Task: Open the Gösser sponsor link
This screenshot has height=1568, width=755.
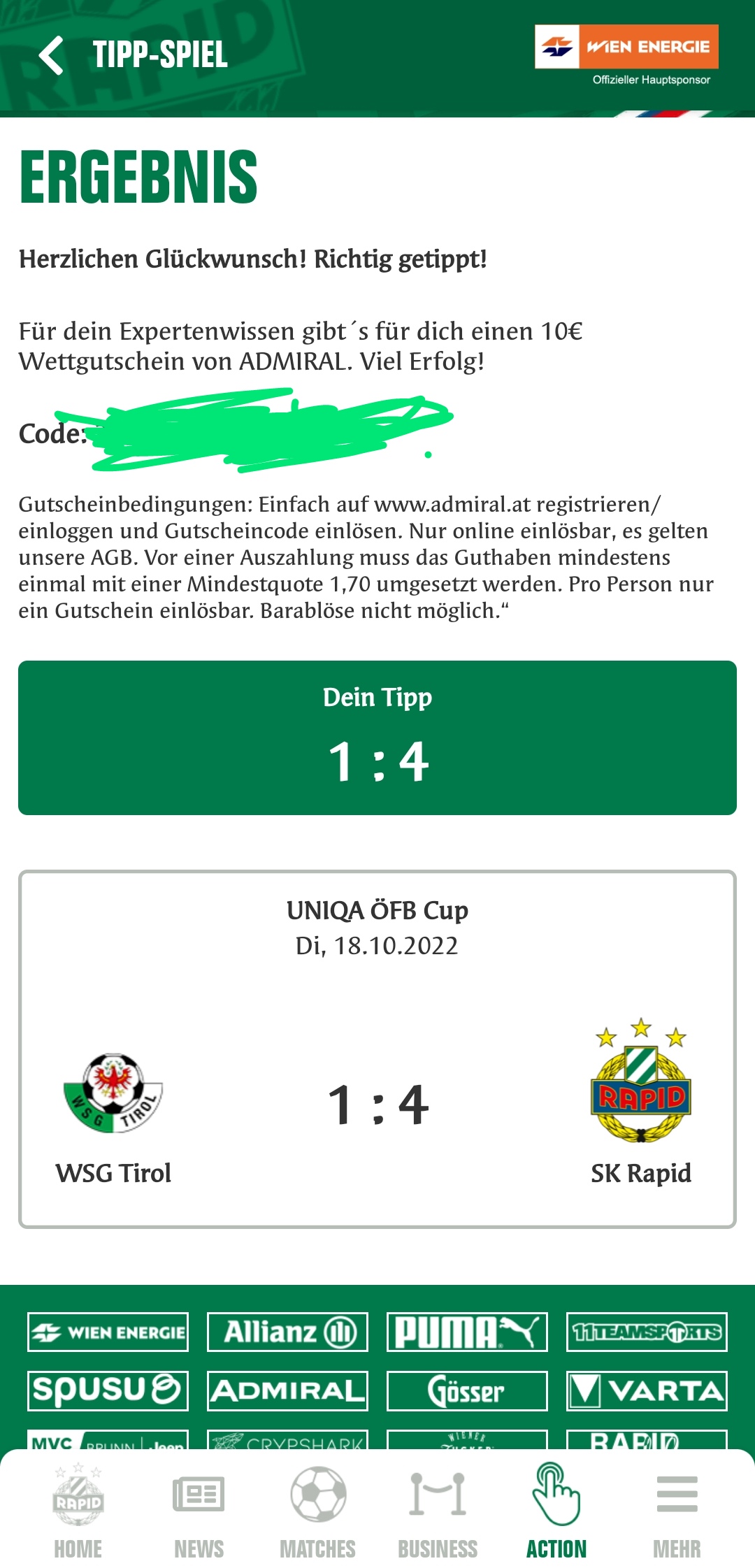Action: (467, 1390)
